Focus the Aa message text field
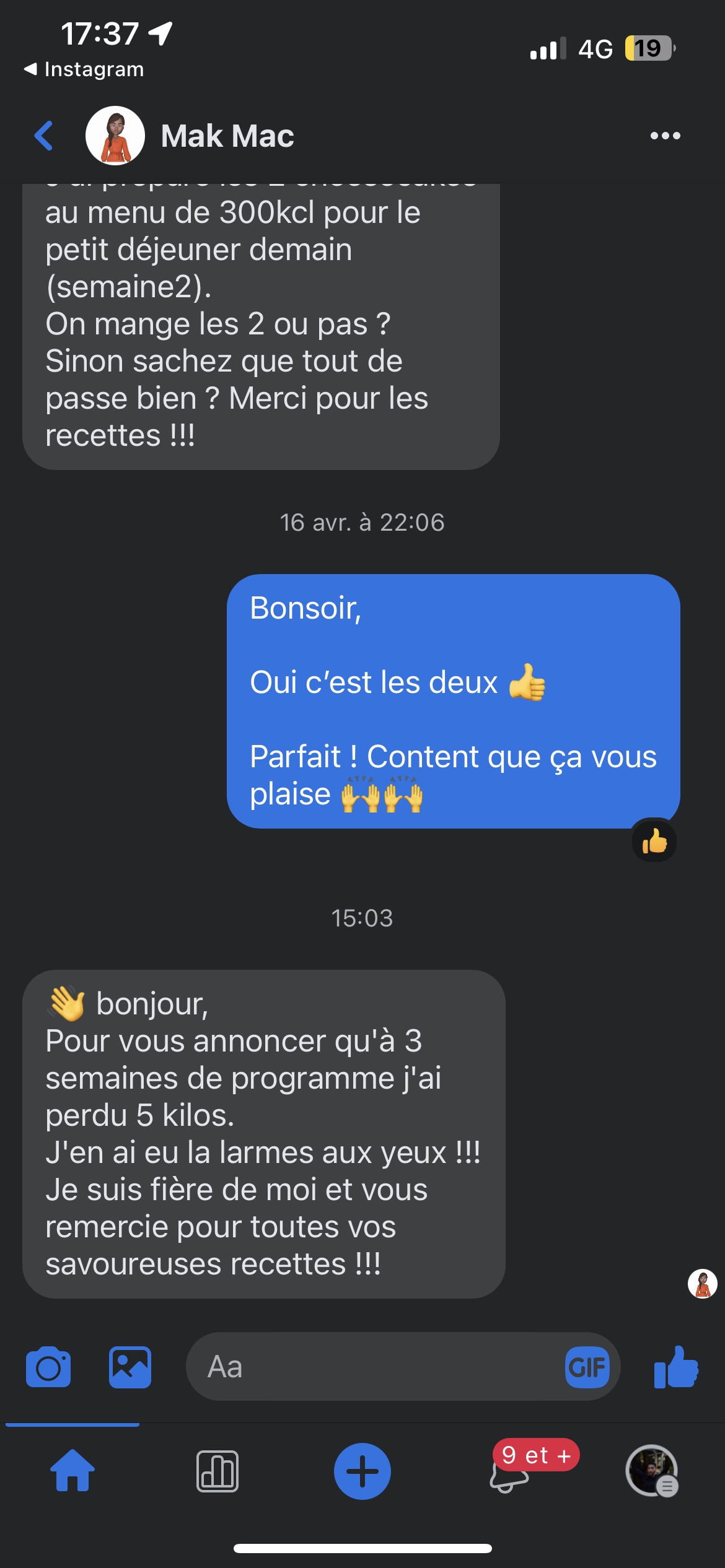This screenshot has width=725, height=1568. coord(372,1367)
